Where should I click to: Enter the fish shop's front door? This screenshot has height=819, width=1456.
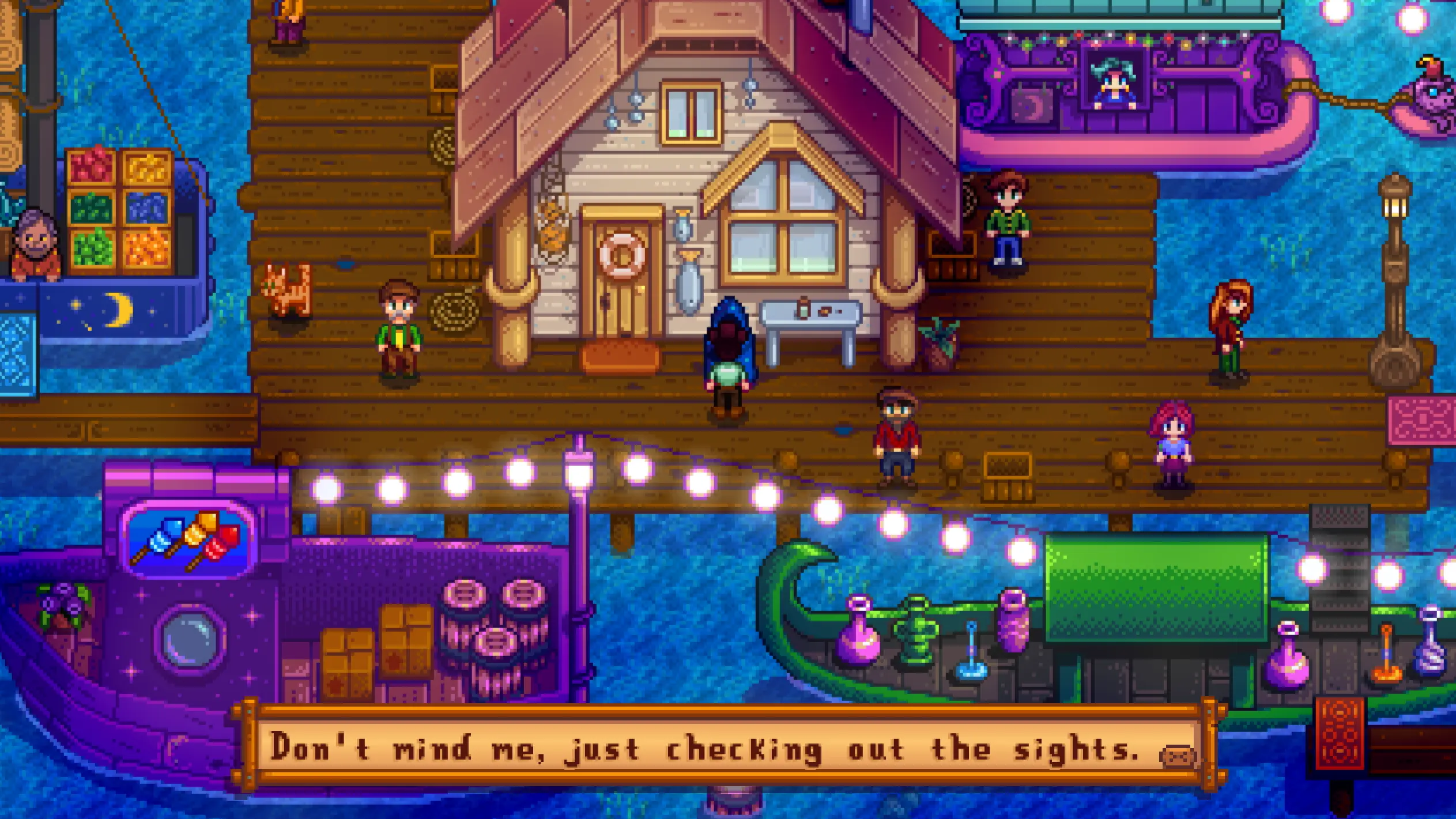click(x=621, y=280)
